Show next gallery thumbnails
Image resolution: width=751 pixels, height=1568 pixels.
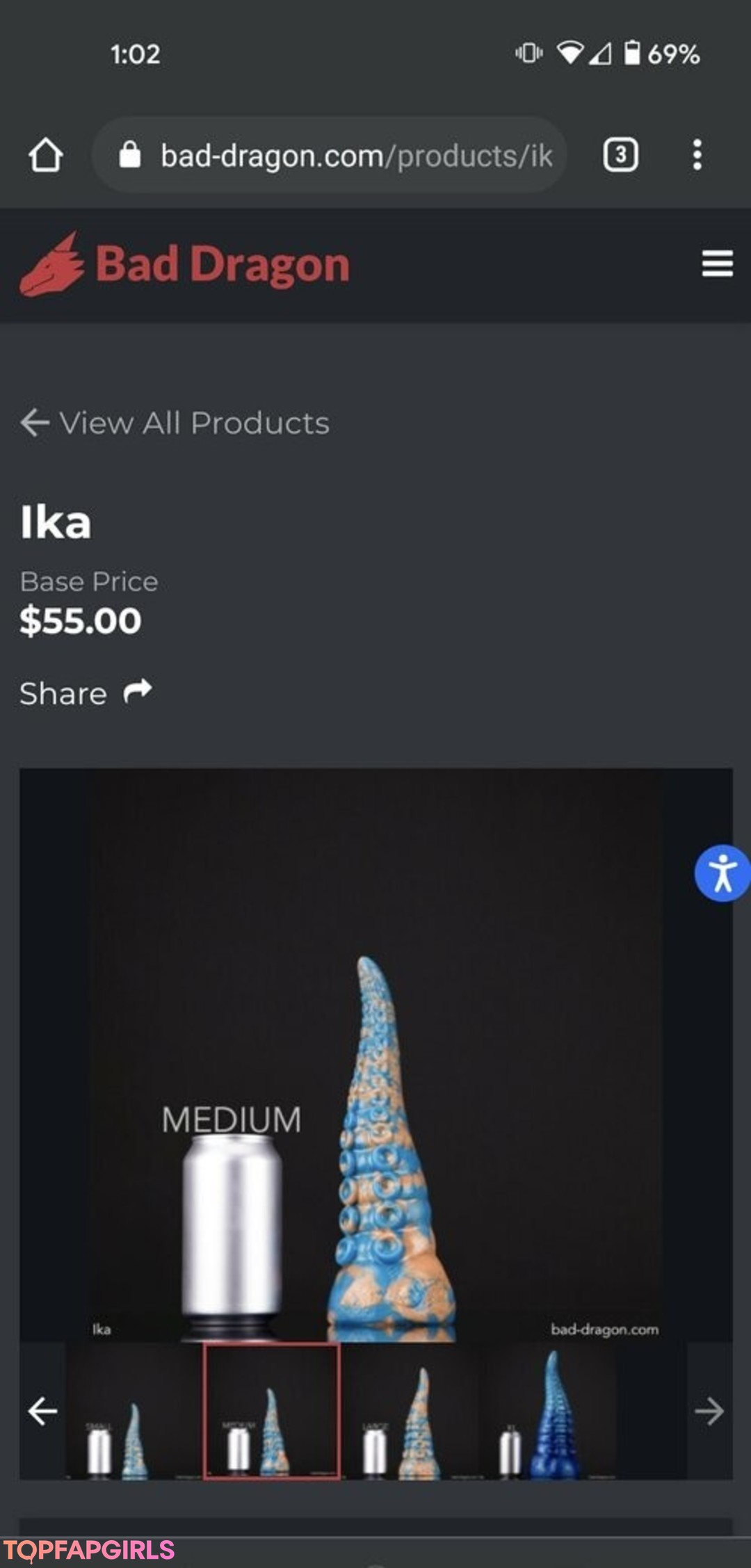pos(709,1411)
